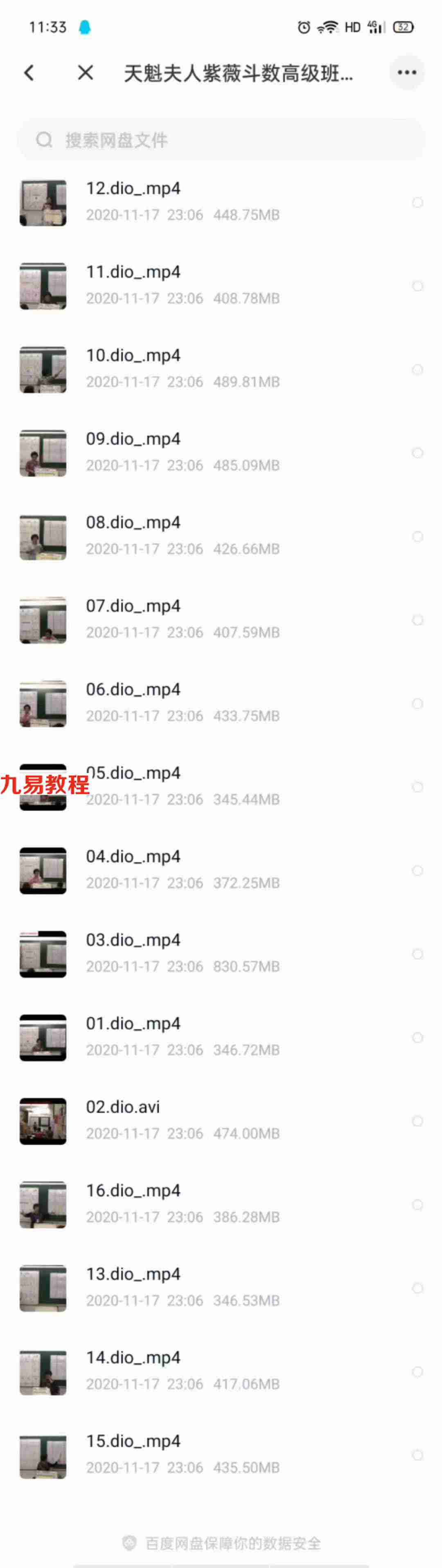442x1568 pixels.
Task: Open the video 02.dio.avi
Action: [x=221, y=1121]
